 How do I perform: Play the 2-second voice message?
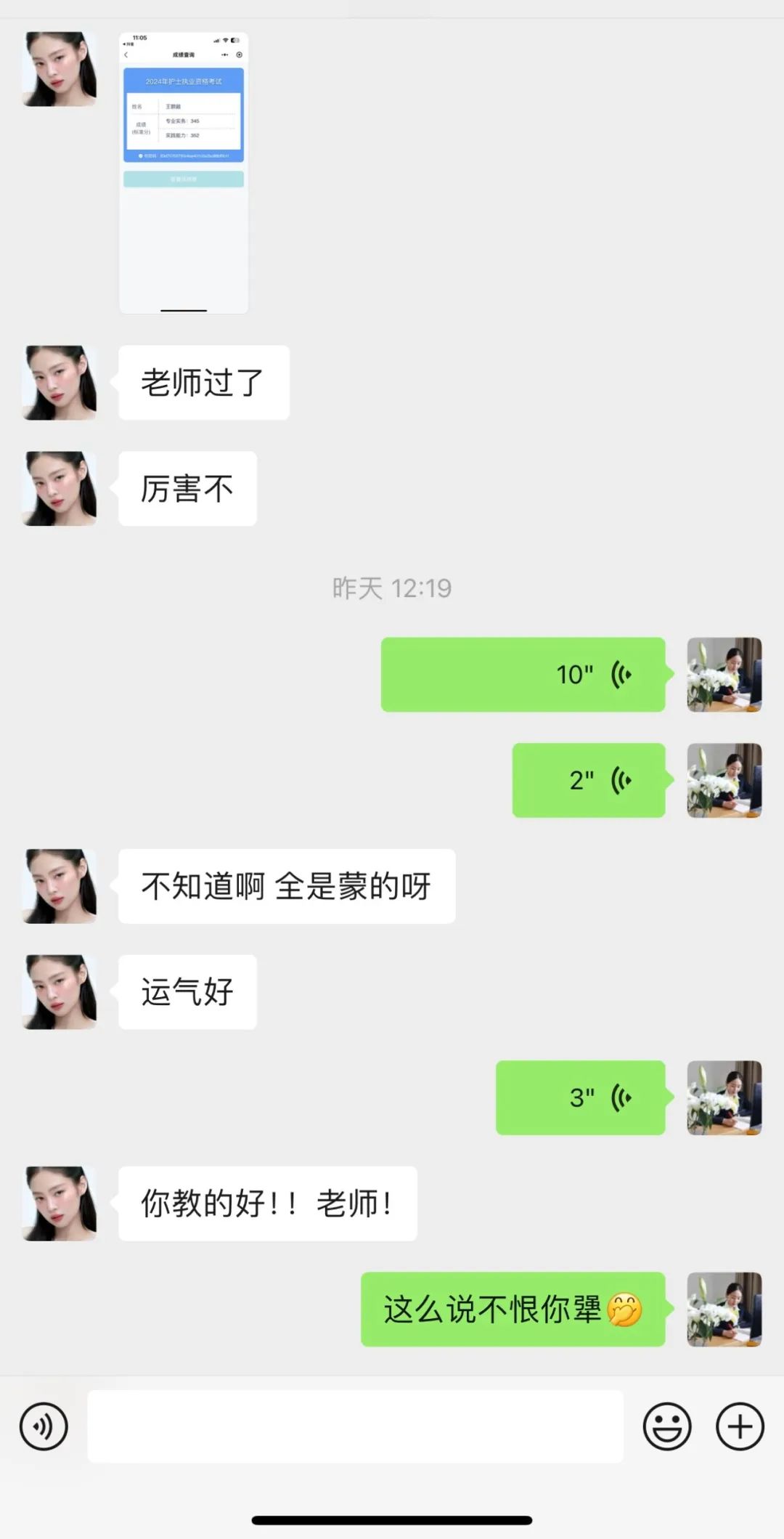coord(588,781)
